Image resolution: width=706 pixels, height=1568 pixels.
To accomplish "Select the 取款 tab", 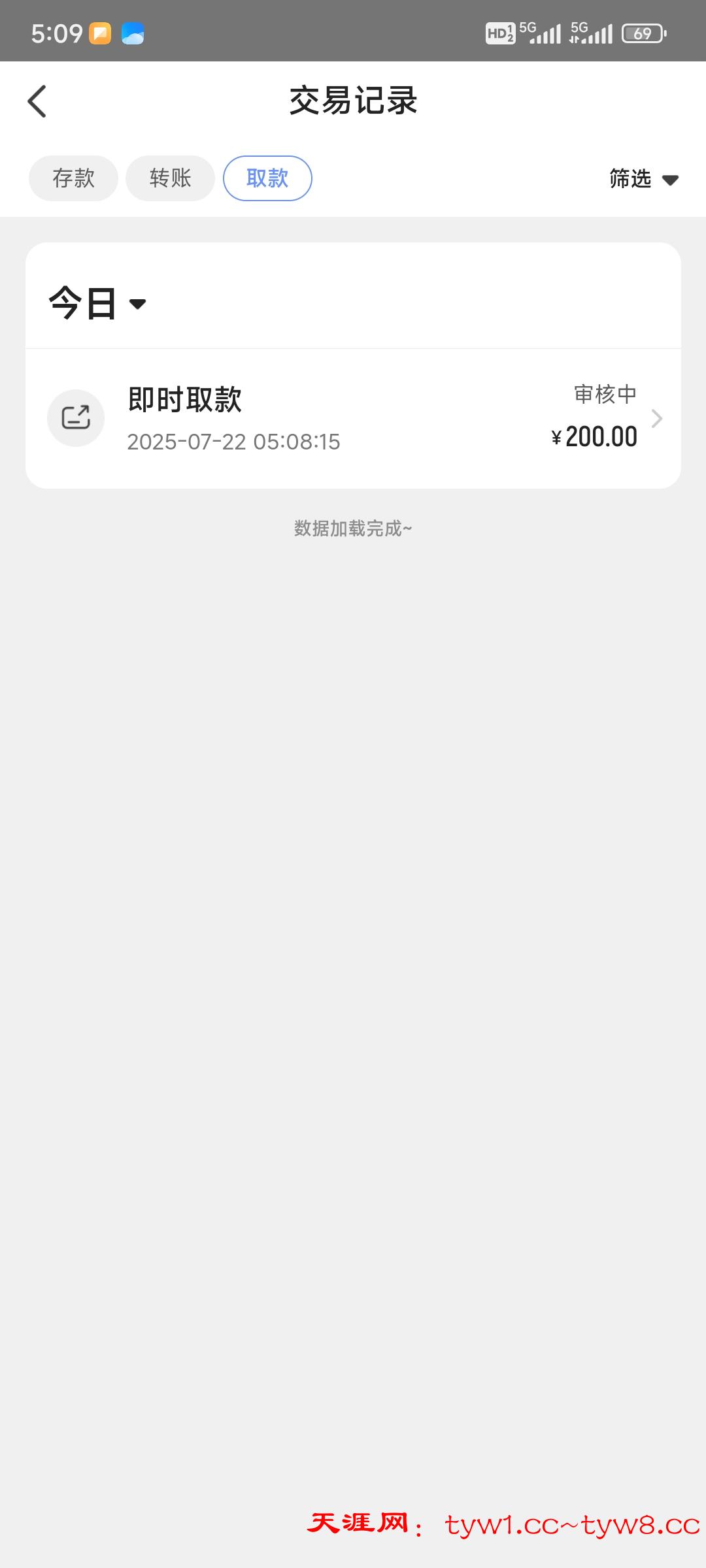I will [x=267, y=178].
